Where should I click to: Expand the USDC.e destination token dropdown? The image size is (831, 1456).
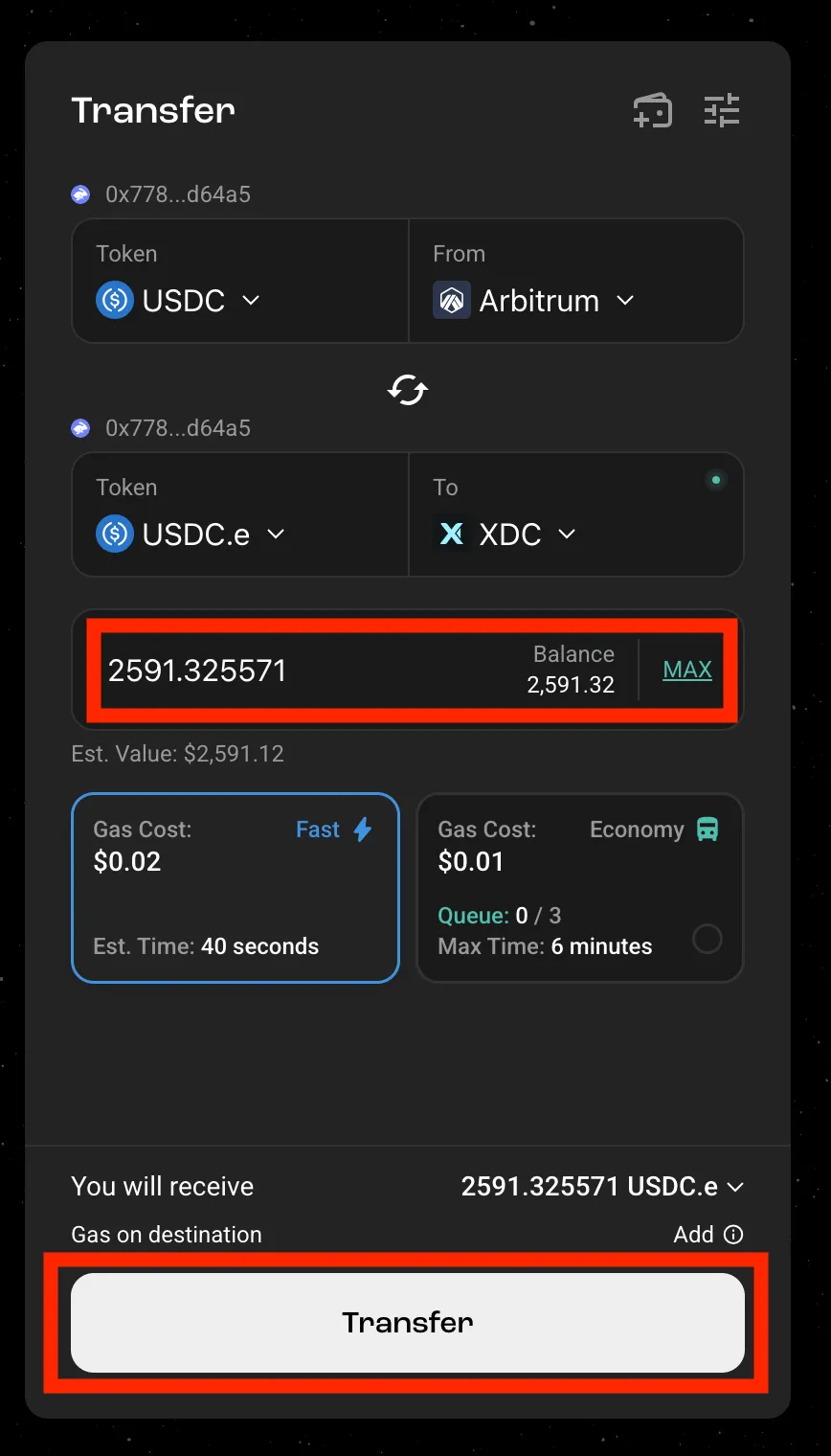click(x=191, y=534)
